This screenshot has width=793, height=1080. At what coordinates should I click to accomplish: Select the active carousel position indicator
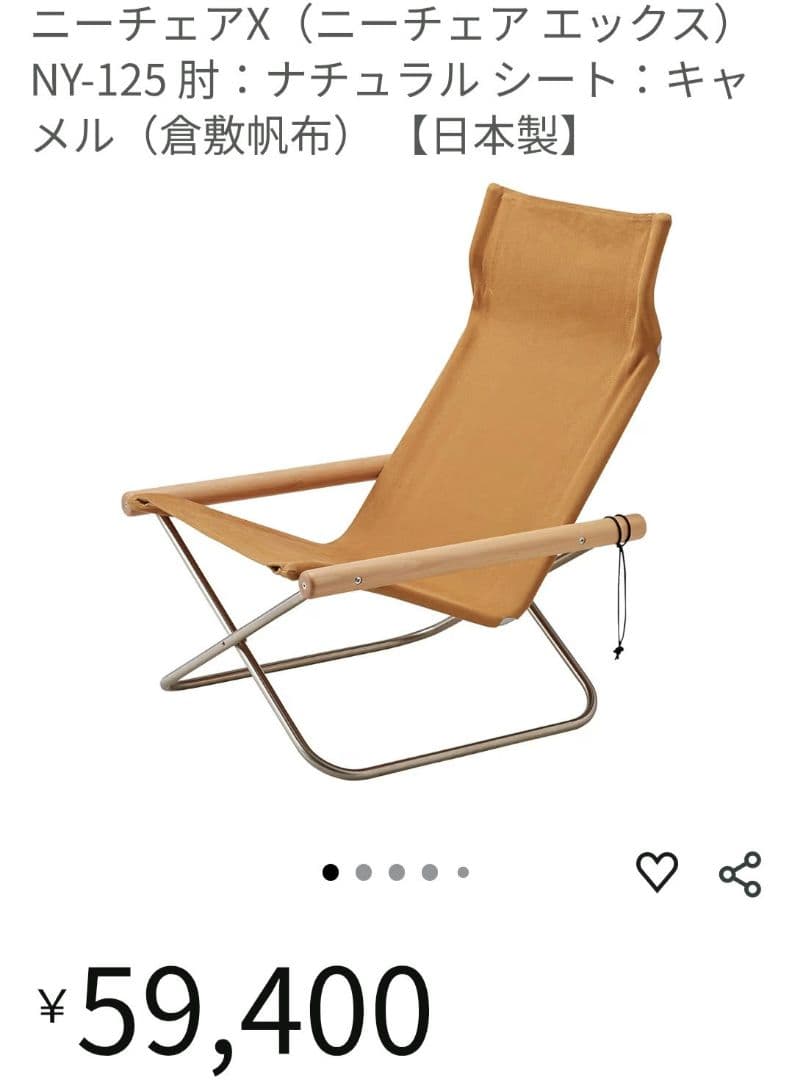[x=331, y=870]
